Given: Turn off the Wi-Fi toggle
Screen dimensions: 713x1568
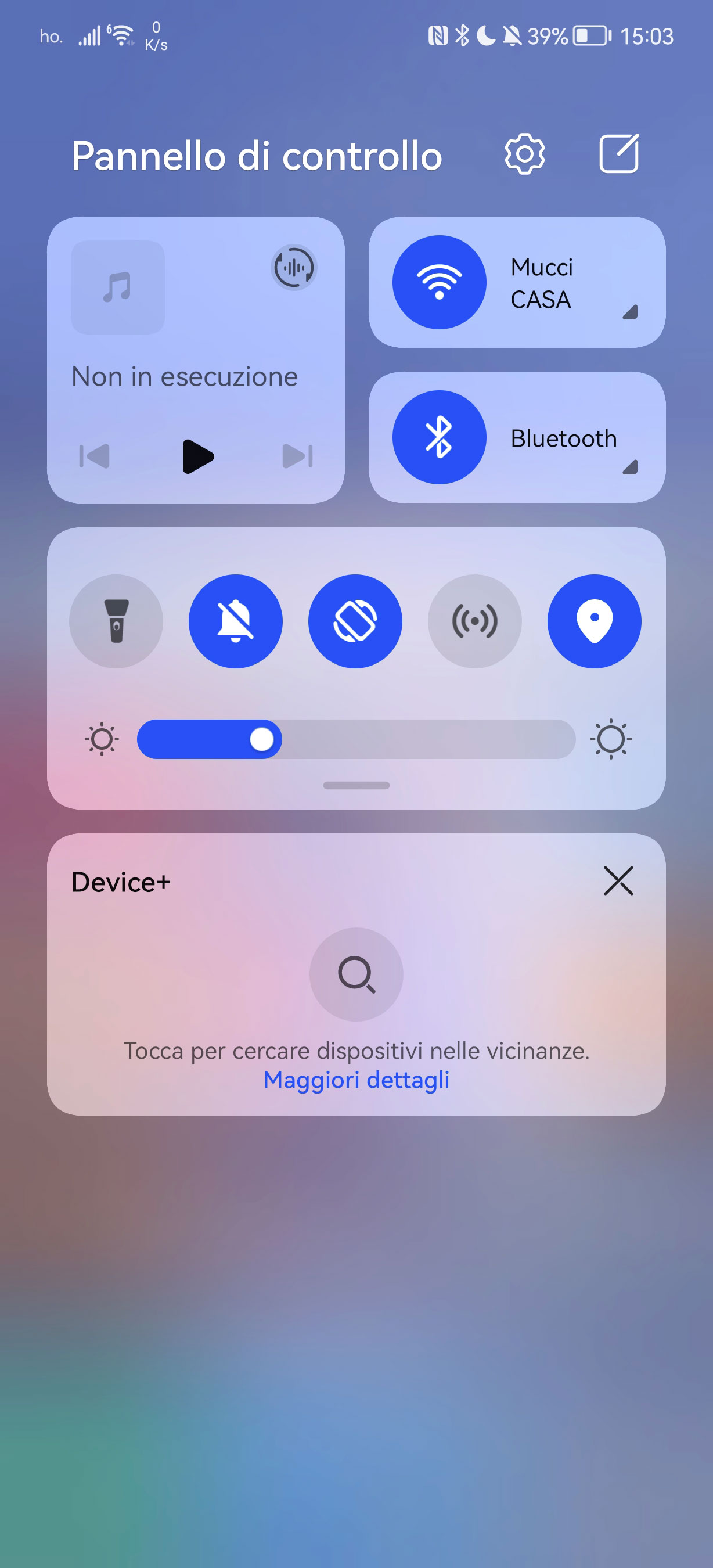Looking at the screenshot, I should pyautogui.click(x=439, y=282).
